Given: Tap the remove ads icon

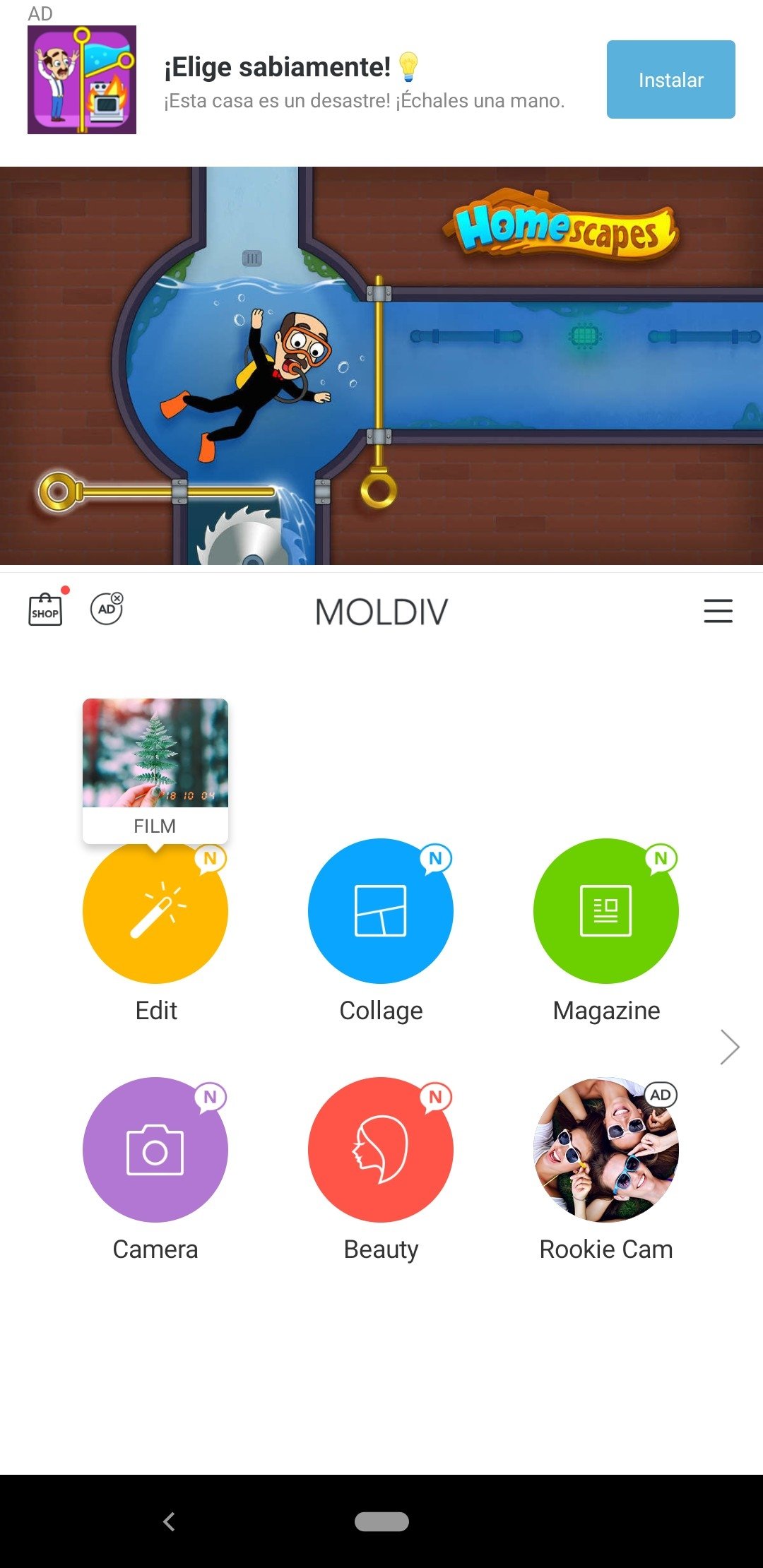Looking at the screenshot, I should tap(107, 609).
